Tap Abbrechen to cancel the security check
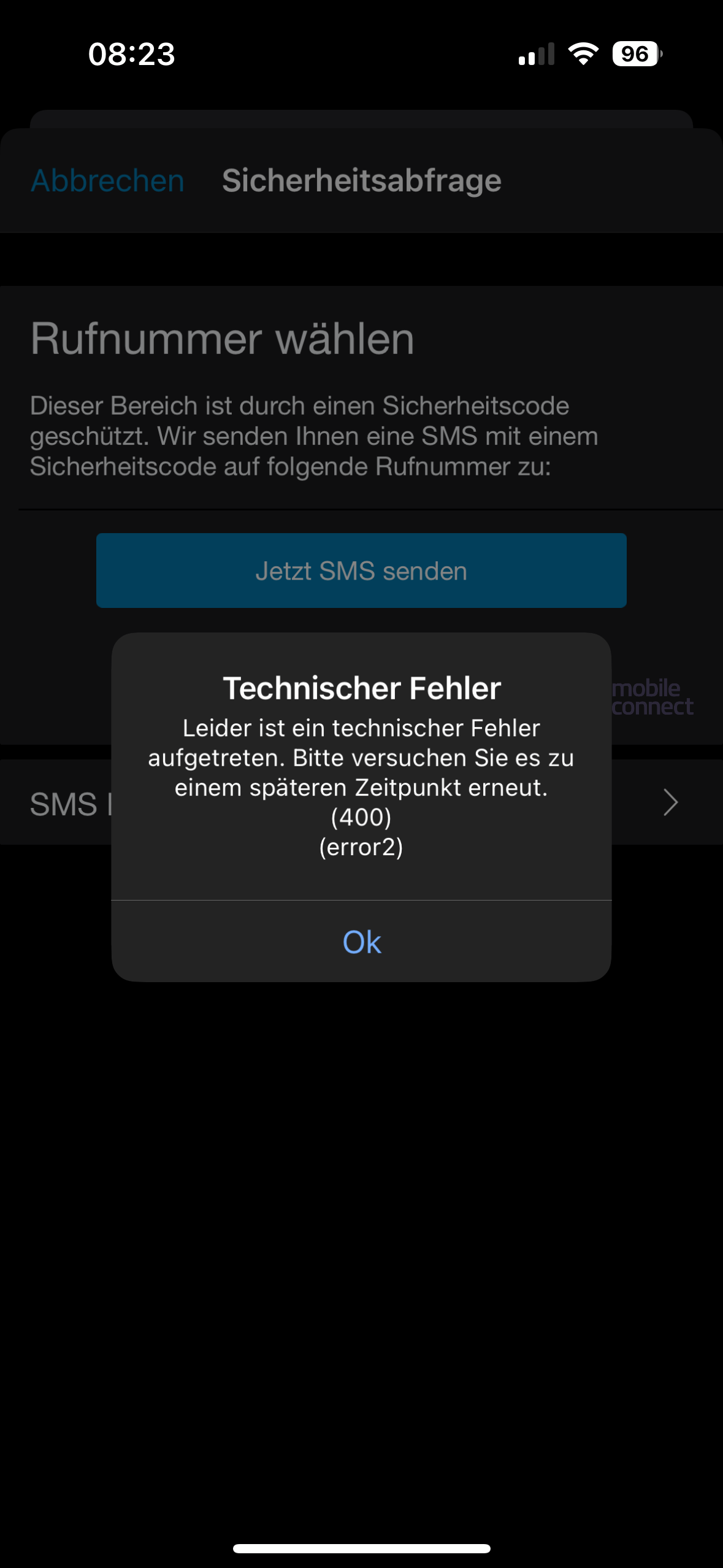The width and height of the screenshot is (723, 1568). click(x=107, y=181)
